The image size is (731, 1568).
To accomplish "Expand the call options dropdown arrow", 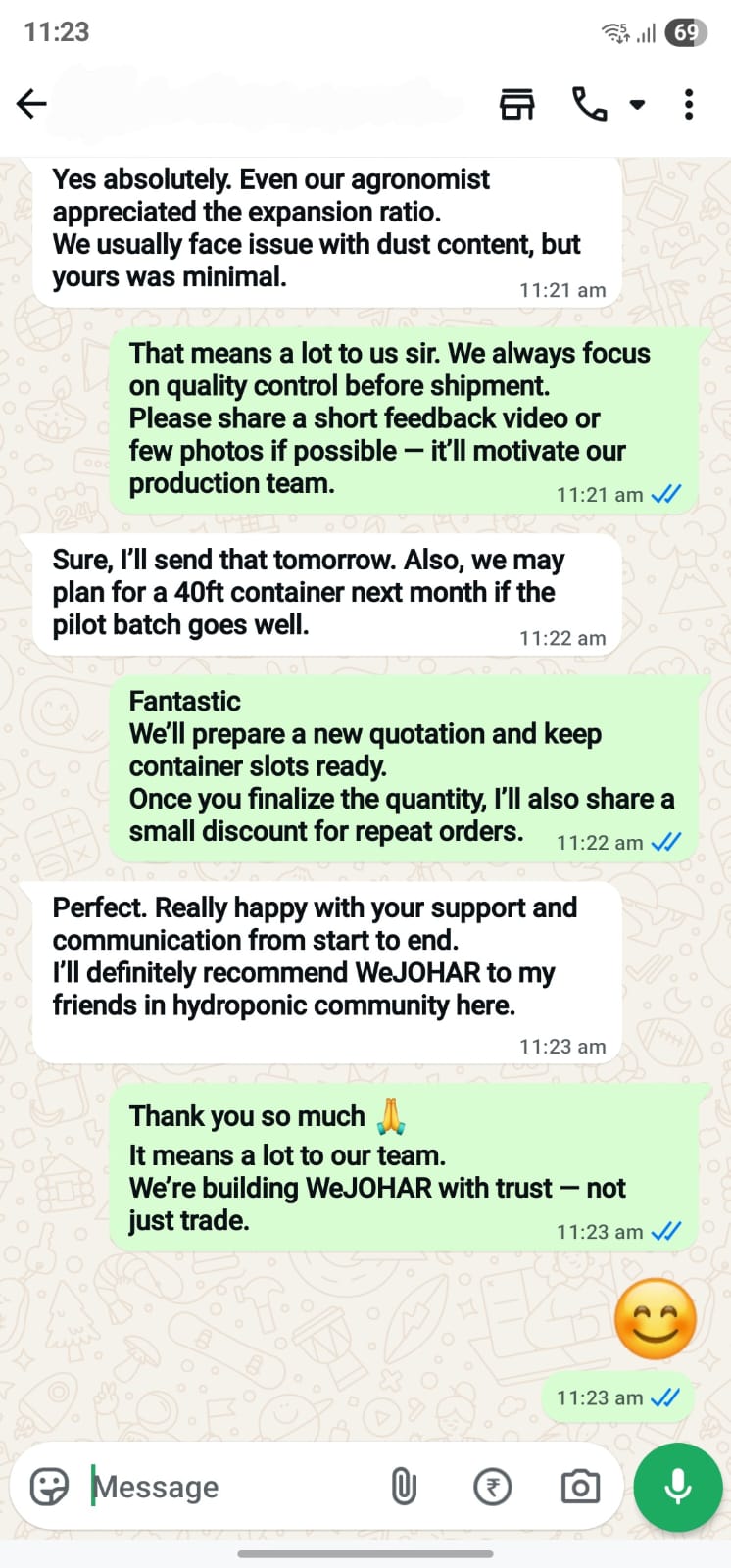I will (637, 104).
